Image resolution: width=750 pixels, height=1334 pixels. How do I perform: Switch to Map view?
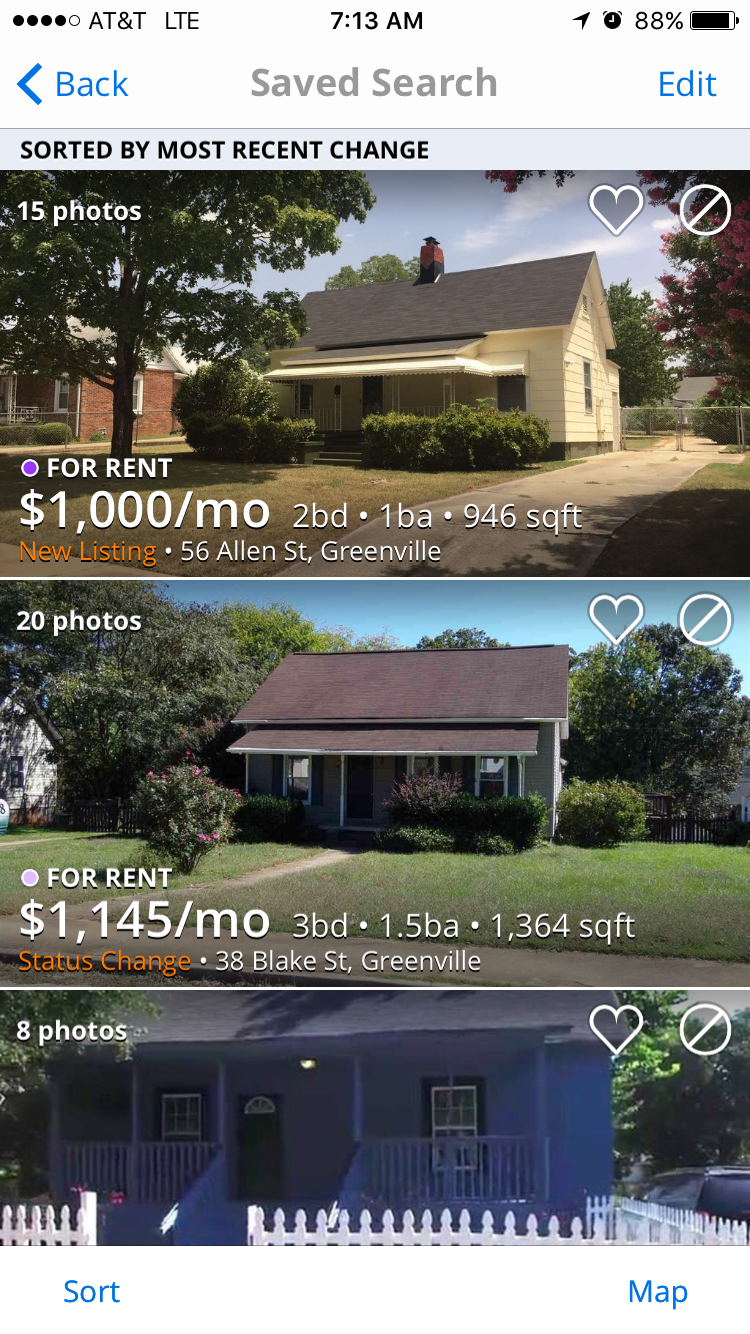(657, 1291)
